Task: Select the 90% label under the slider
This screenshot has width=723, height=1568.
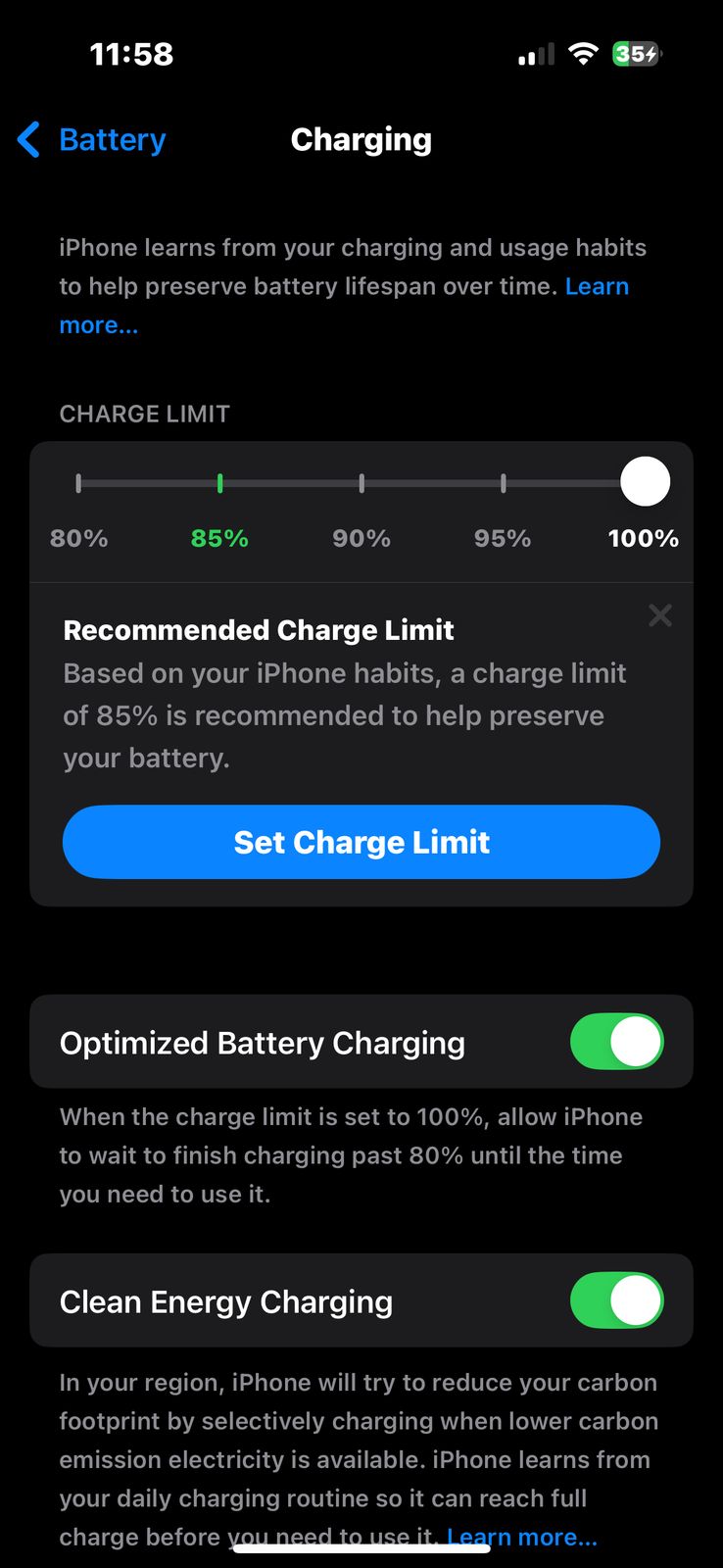Action: point(361,537)
